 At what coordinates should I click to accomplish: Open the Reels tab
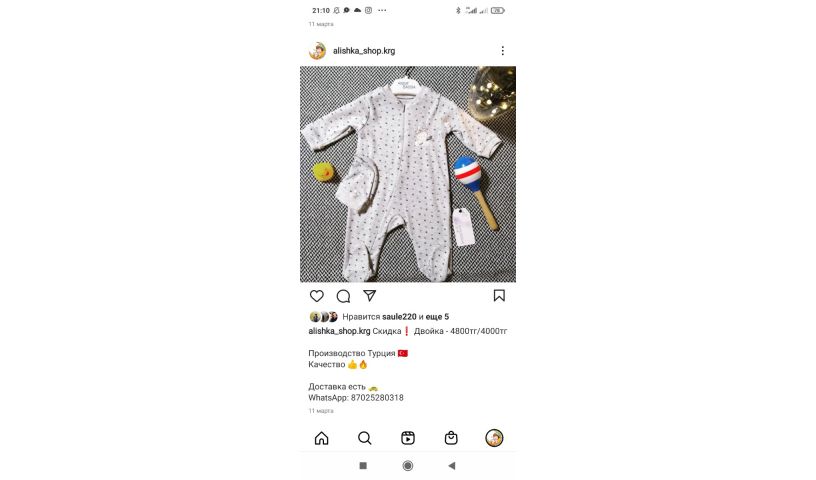[408, 438]
